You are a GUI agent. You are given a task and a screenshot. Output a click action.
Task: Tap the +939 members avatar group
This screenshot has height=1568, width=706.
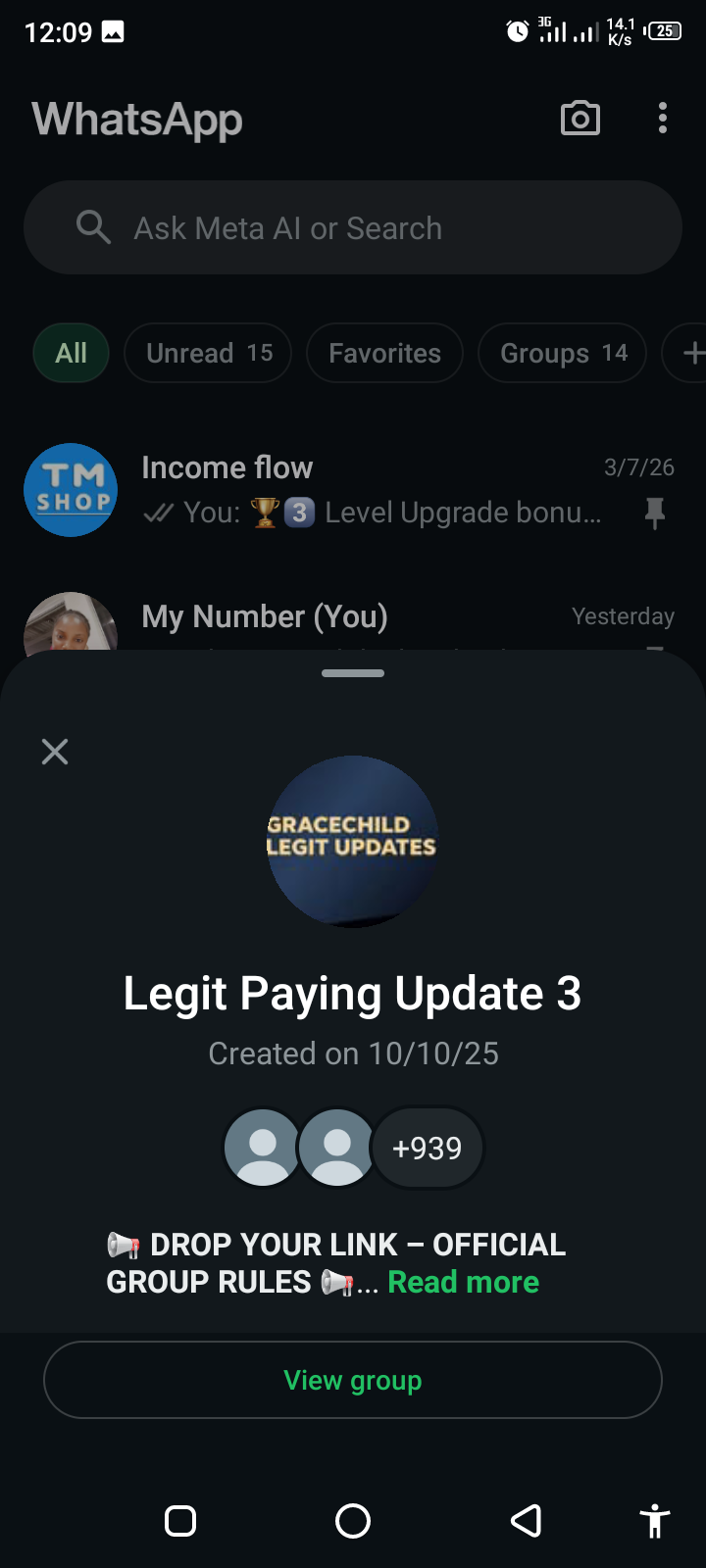428,1148
